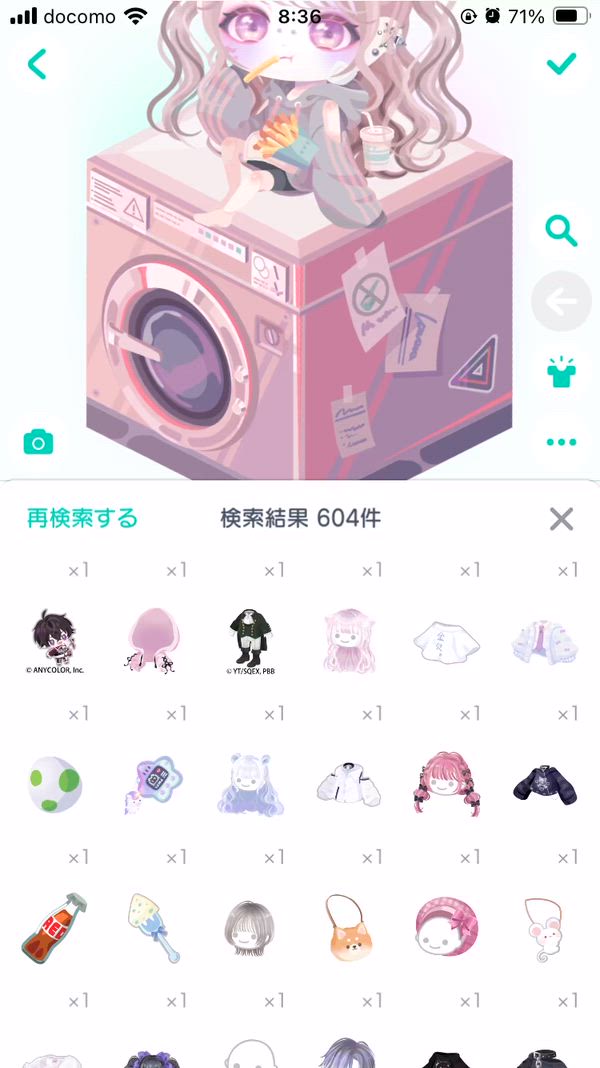Close the search results panel
Screen dimensions: 600x1068
pos(561,518)
